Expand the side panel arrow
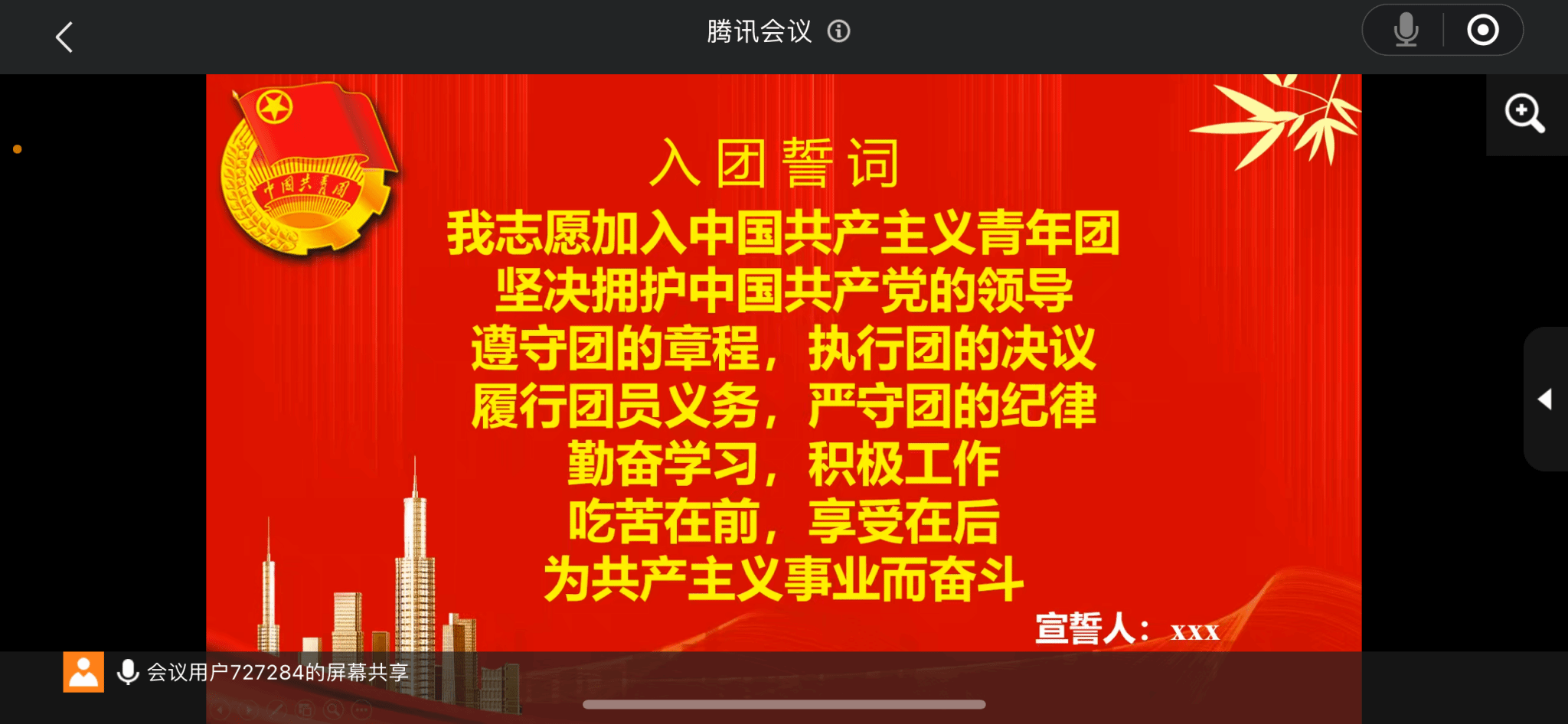This screenshot has height=724, width=1568. coord(1545,399)
